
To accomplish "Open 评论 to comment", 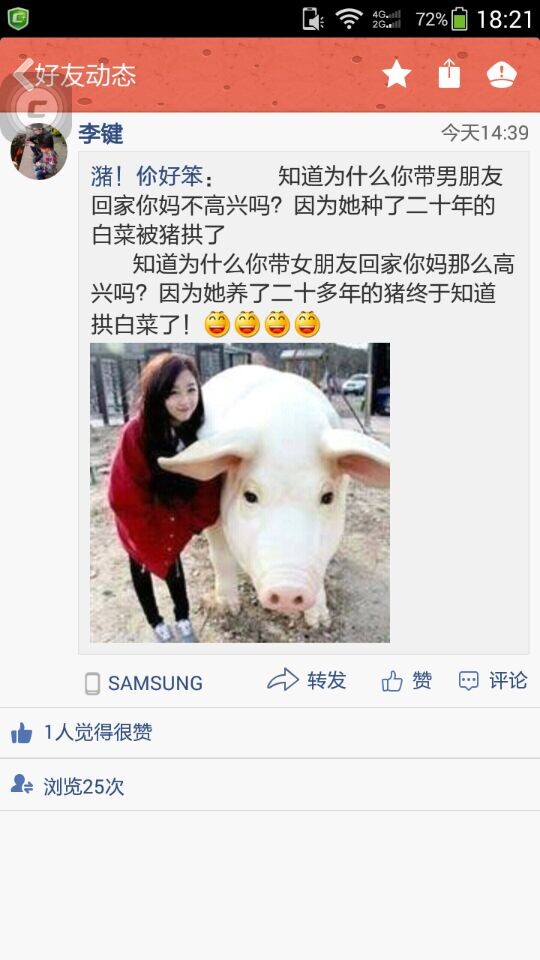I will point(493,680).
